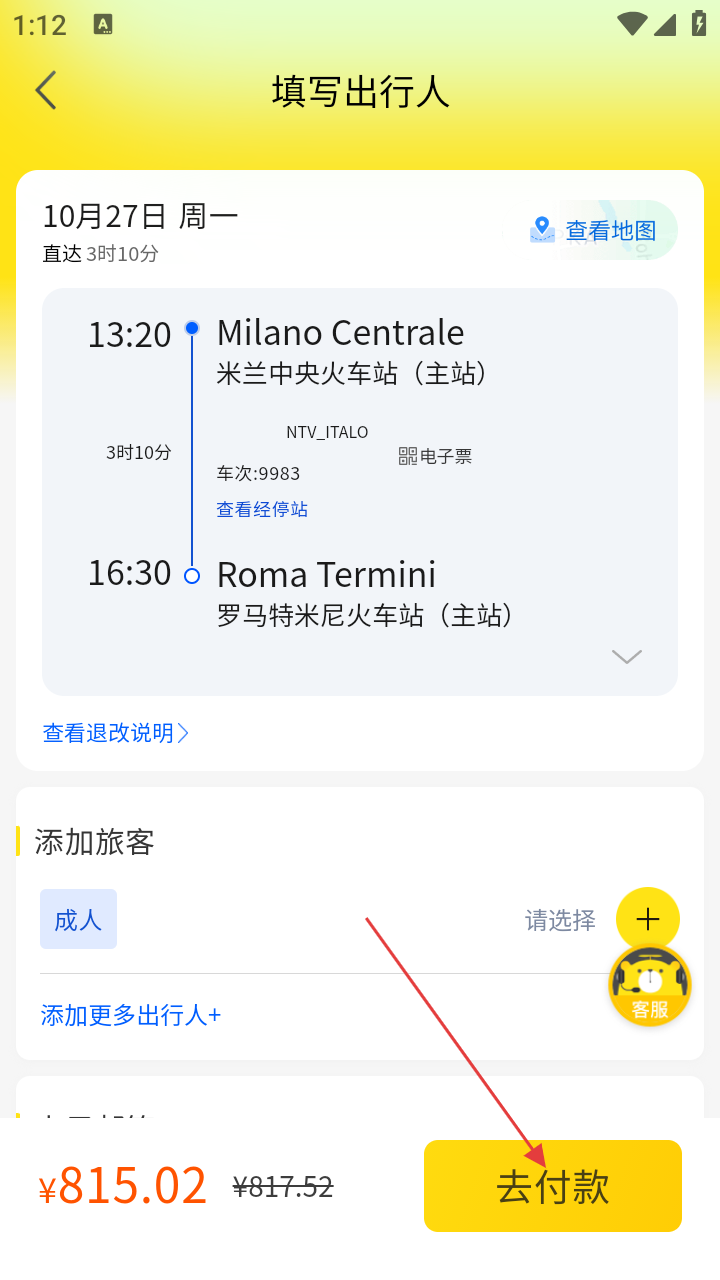The width and height of the screenshot is (720, 1280).
Task: Proceed with 去付款 payment button
Action: click(x=553, y=1186)
